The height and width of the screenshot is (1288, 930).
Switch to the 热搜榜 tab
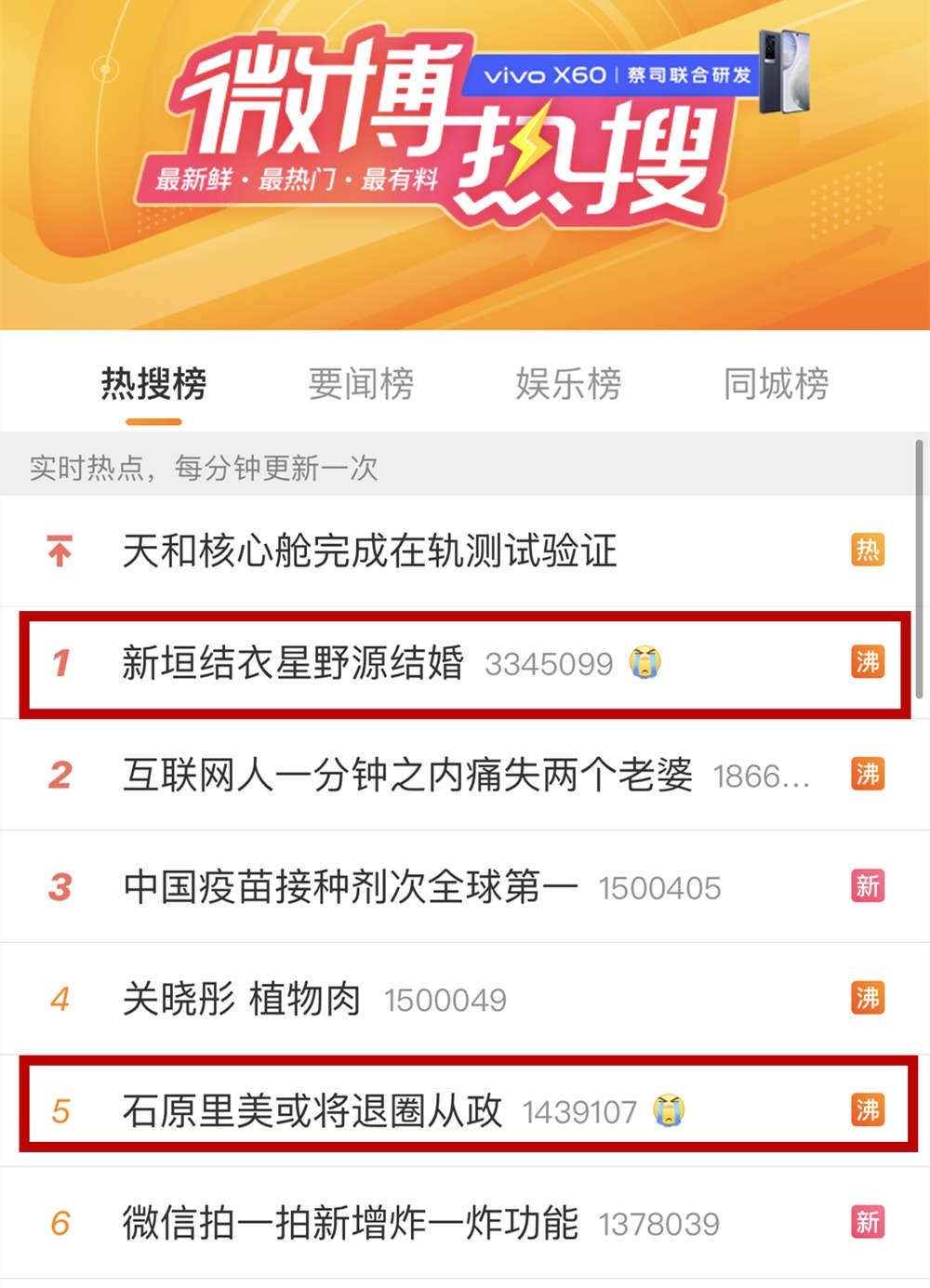[x=153, y=383]
